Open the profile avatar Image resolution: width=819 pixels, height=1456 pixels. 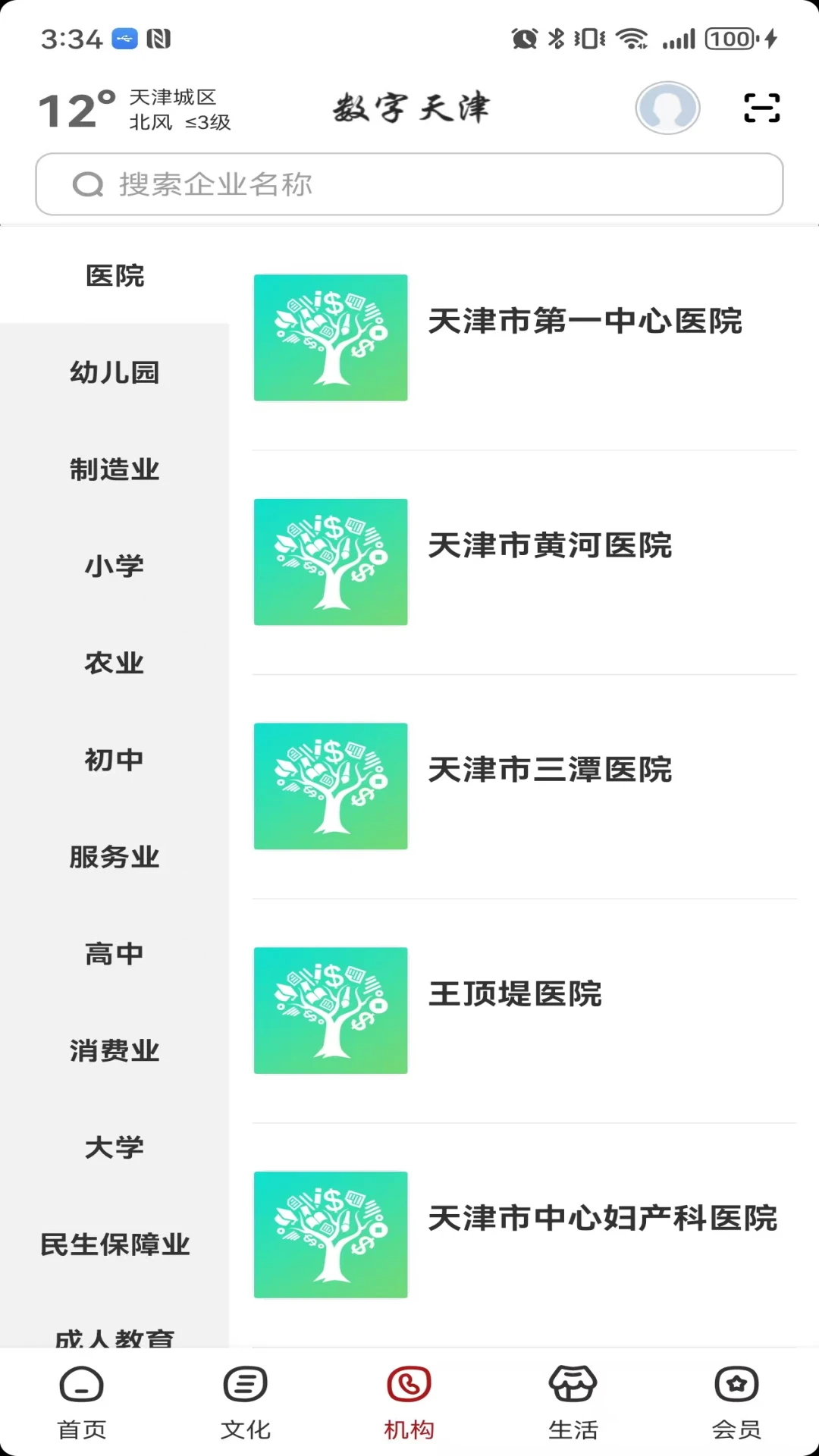pyautogui.click(x=667, y=108)
